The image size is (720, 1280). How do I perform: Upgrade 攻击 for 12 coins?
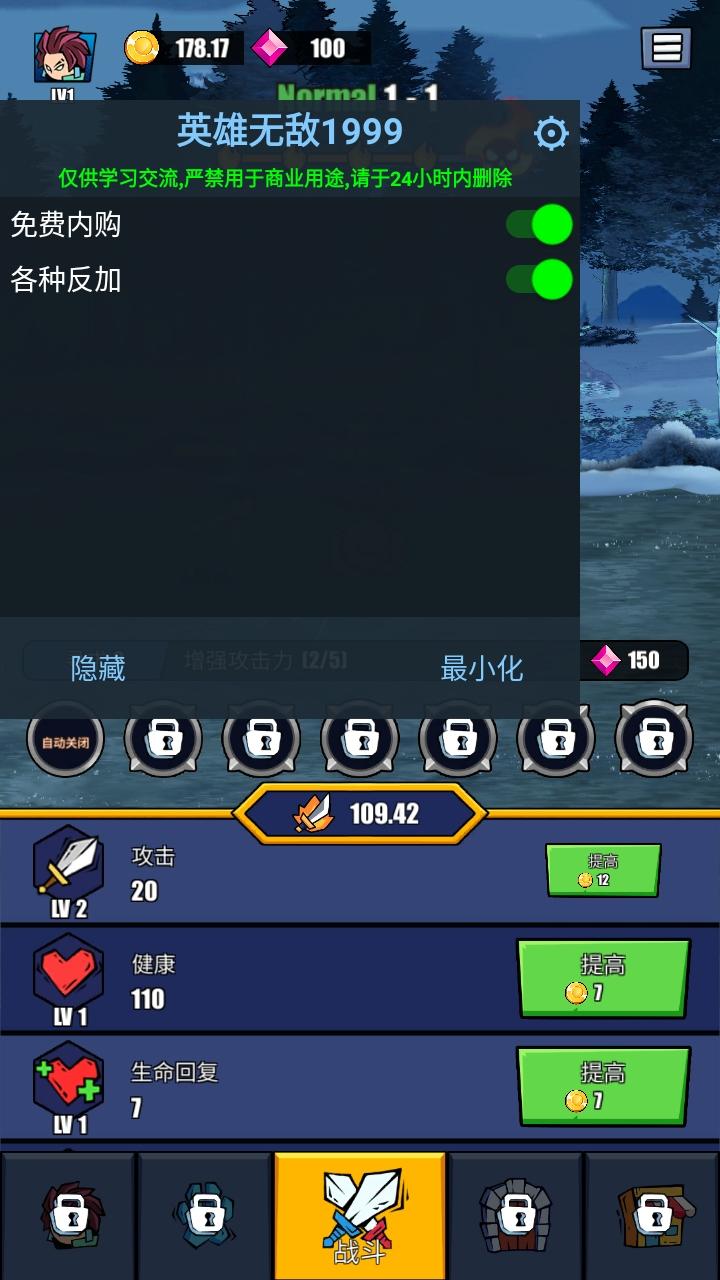602,870
